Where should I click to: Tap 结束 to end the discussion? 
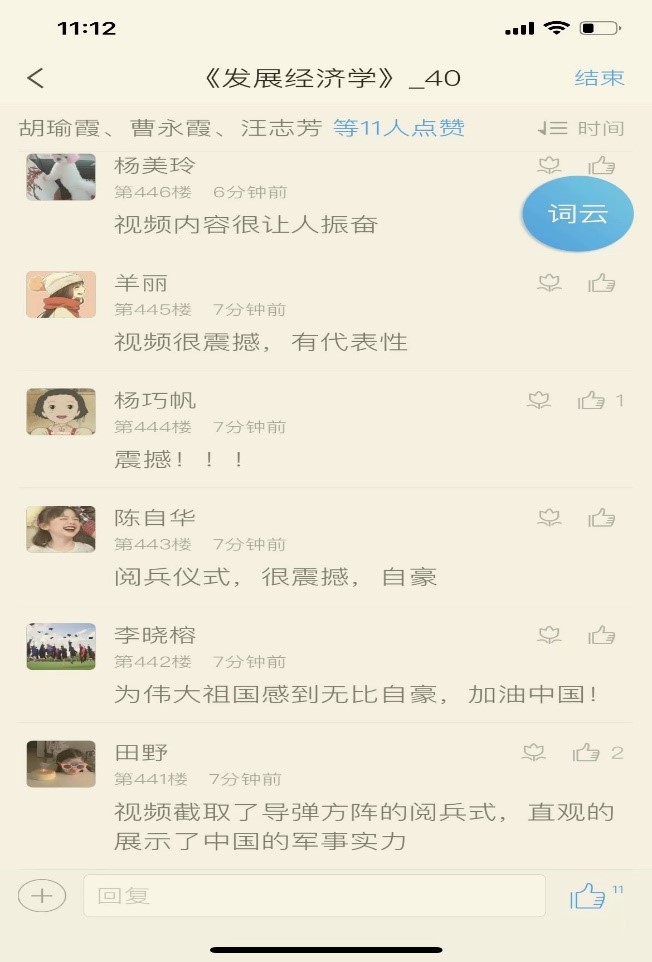coord(599,78)
